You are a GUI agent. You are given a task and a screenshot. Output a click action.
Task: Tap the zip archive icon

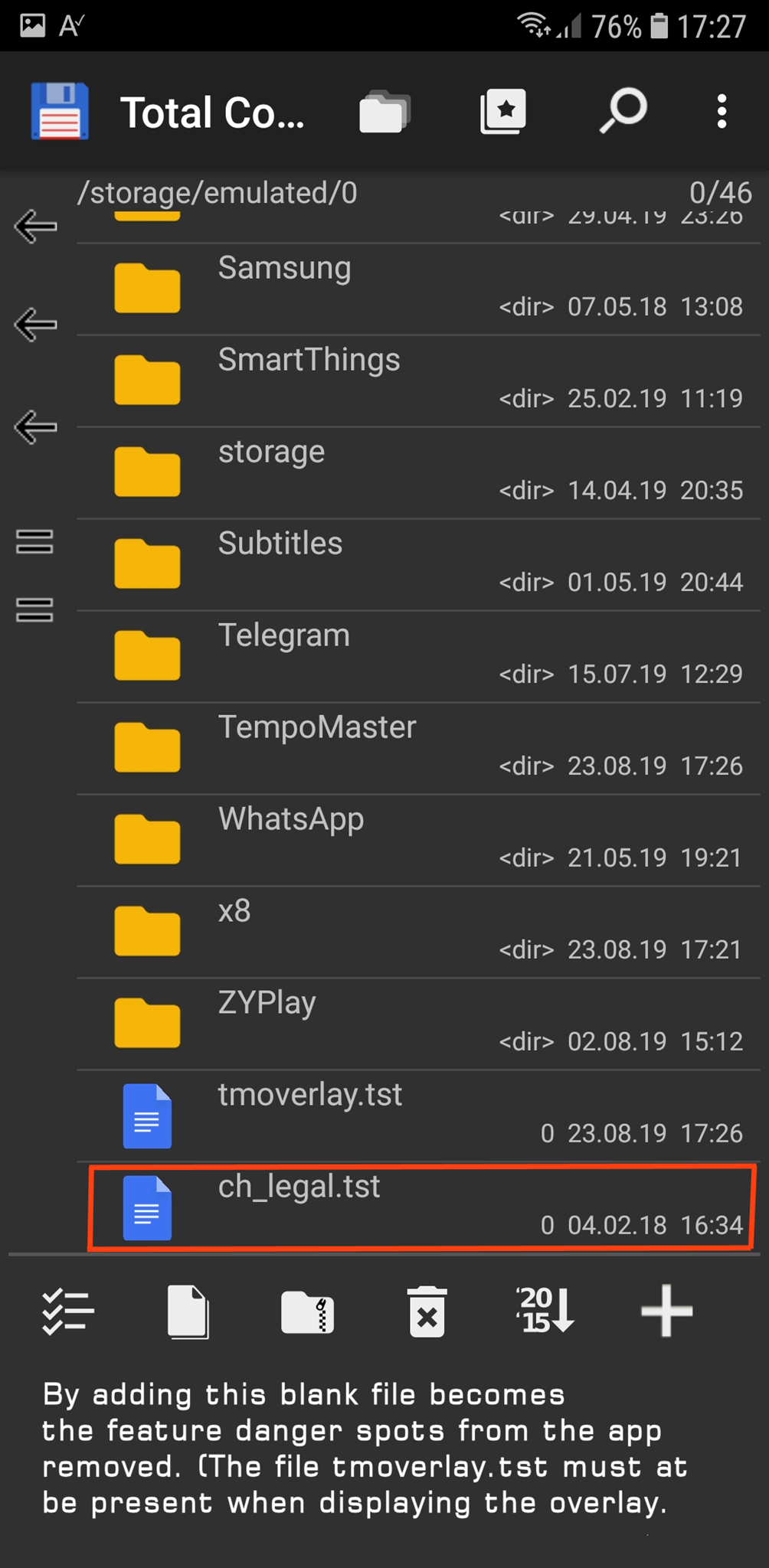[307, 1312]
